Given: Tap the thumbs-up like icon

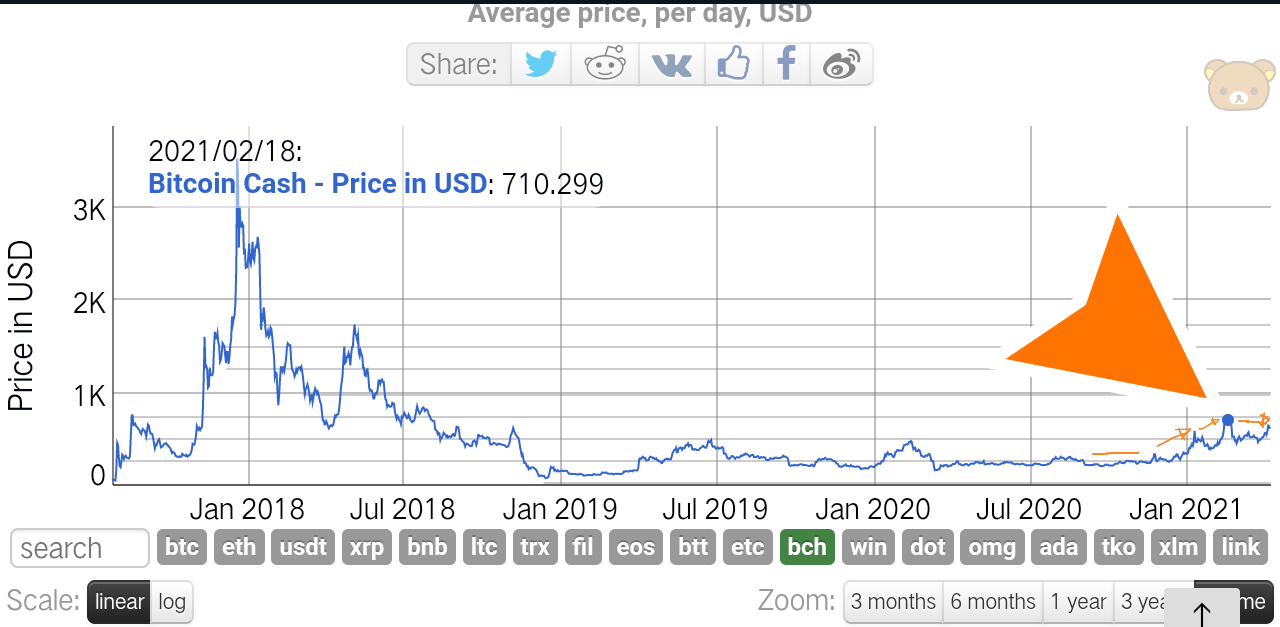Looking at the screenshot, I should click(733, 65).
